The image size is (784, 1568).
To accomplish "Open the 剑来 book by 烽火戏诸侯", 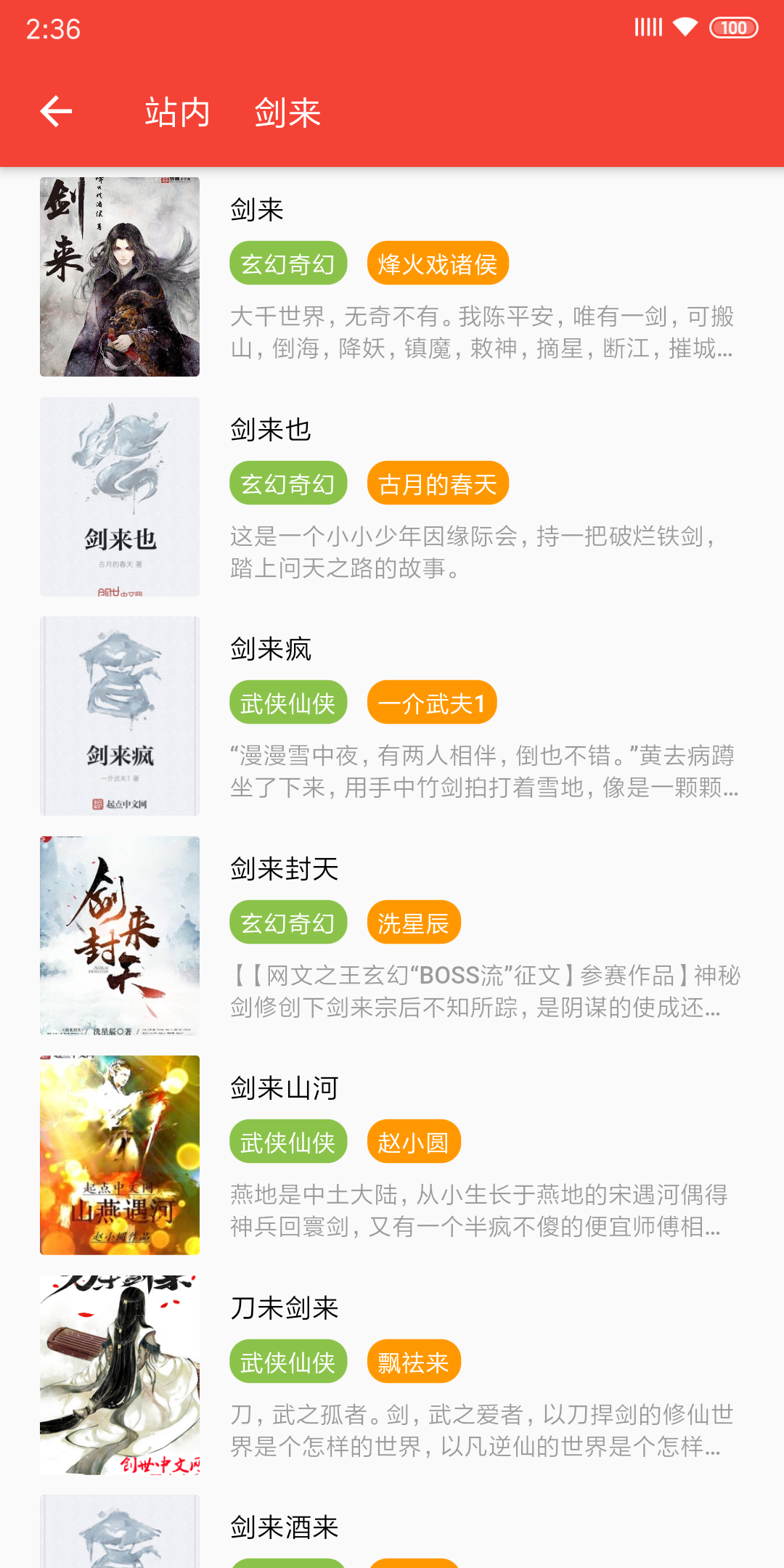I will (x=392, y=277).
